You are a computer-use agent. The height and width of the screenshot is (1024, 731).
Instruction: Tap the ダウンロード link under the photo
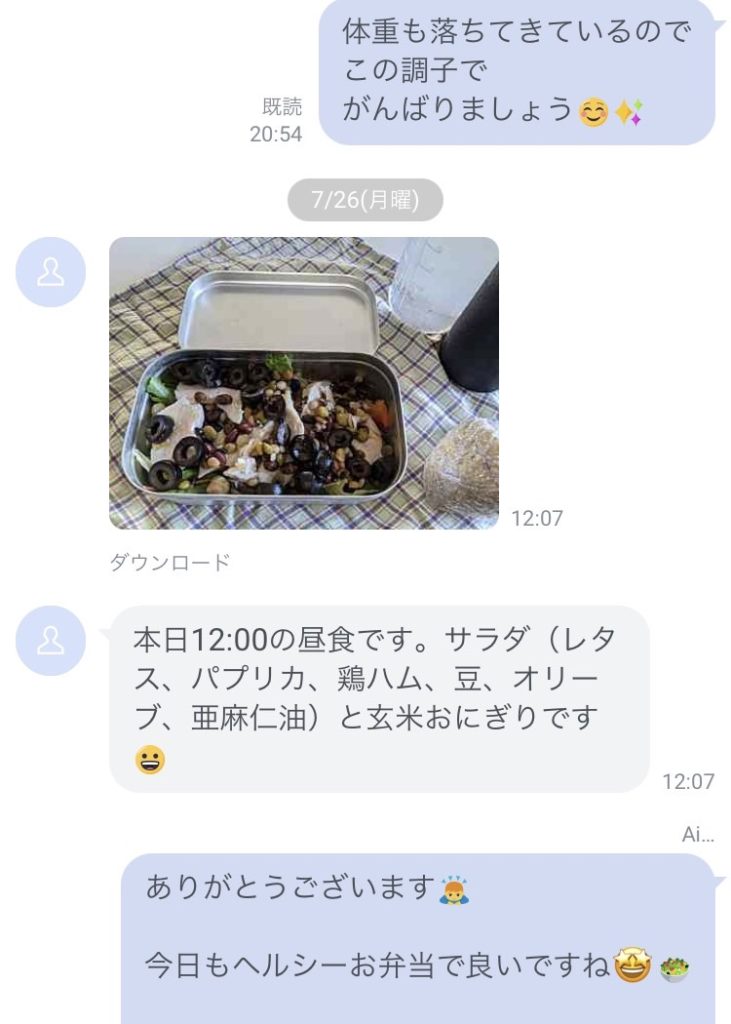[170, 563]
